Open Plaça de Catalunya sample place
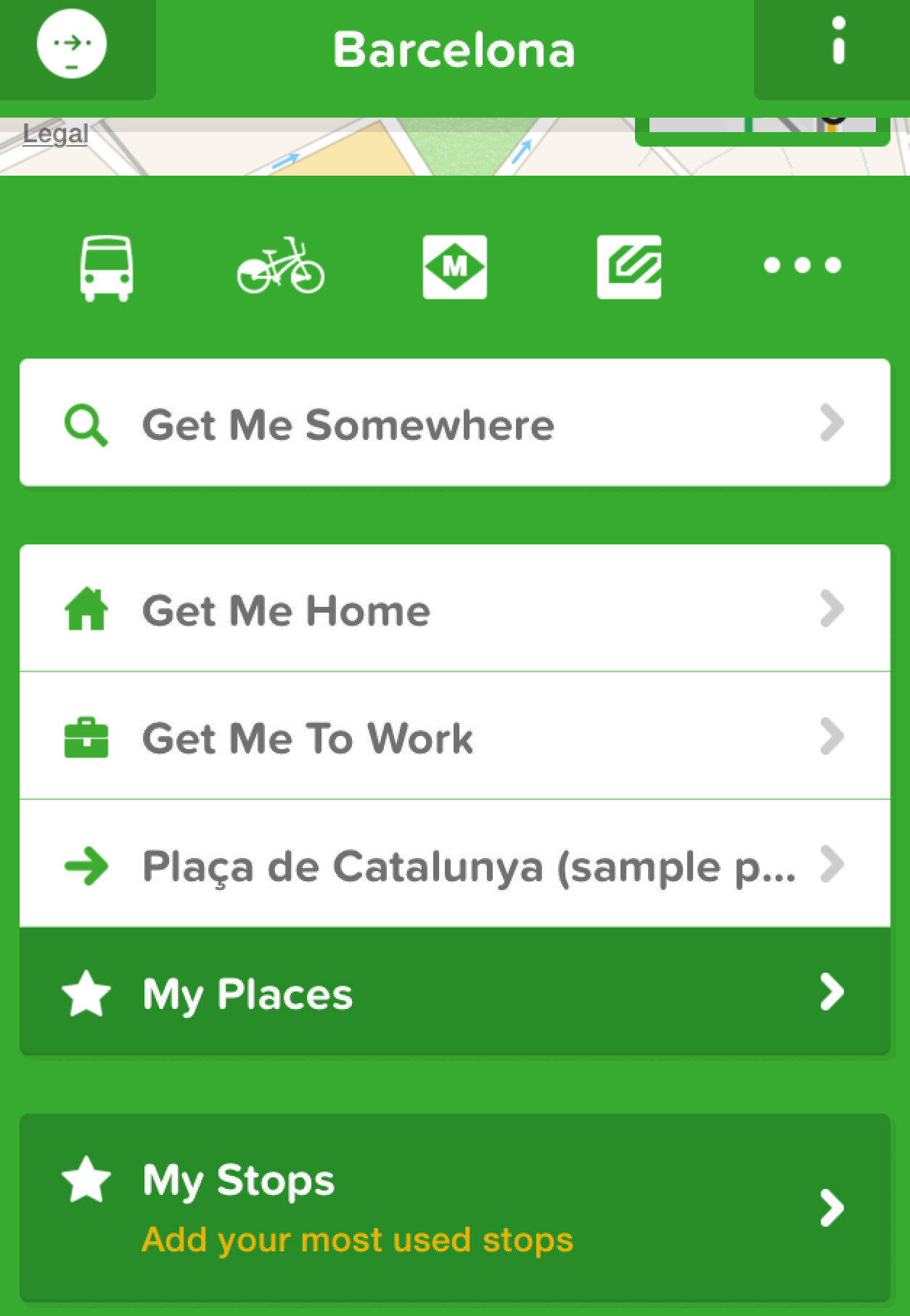Image resolution: width=910 pixels, height=1316 pixels. pos(455,865)
